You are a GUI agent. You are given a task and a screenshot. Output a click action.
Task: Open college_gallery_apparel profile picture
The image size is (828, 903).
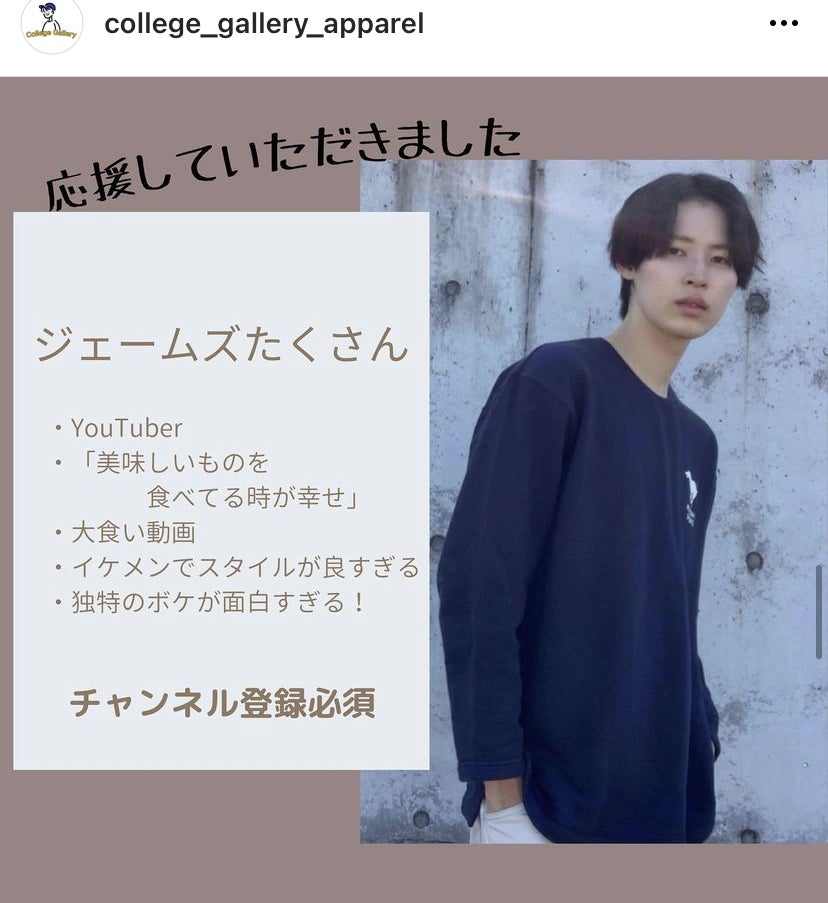51,25
